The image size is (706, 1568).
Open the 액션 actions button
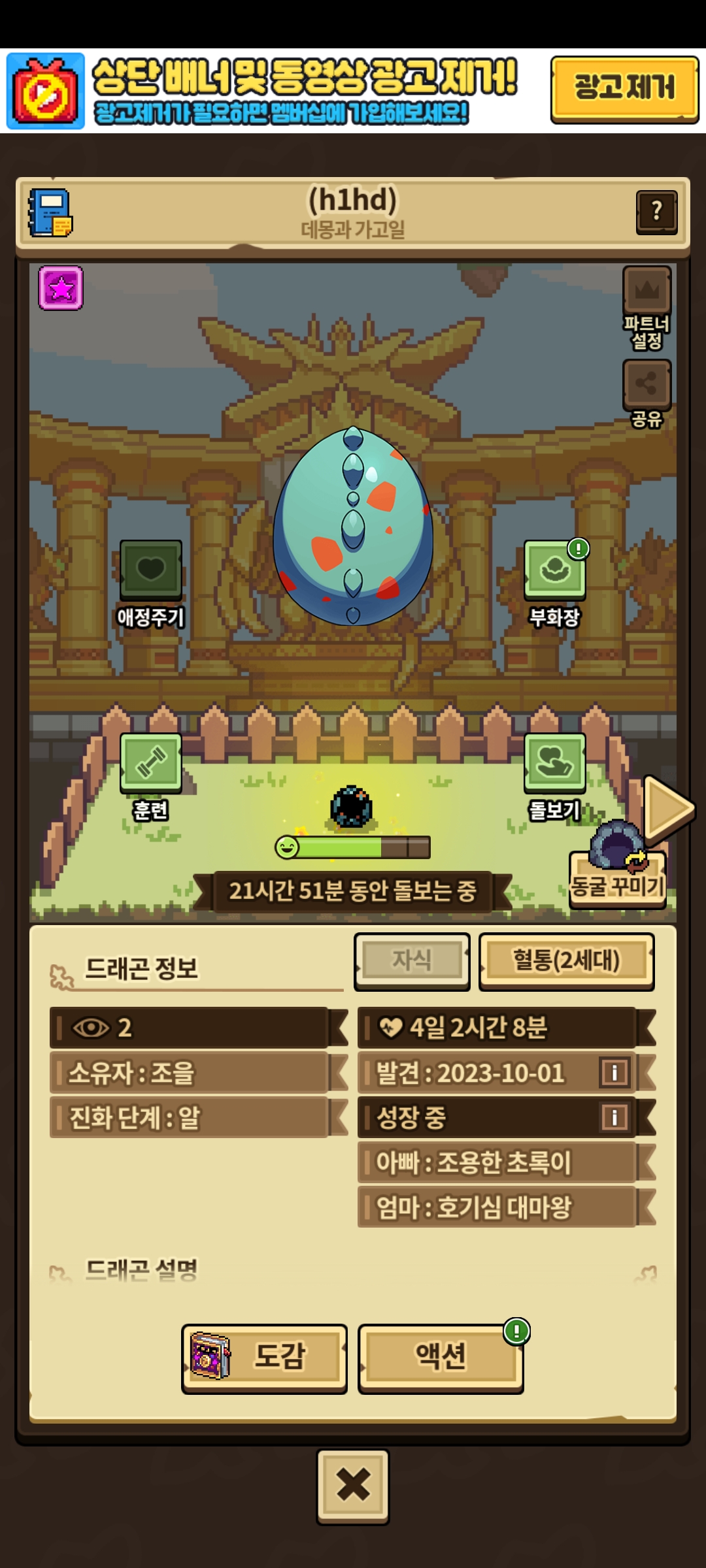pyautogui.click(x=441, y=1358)
